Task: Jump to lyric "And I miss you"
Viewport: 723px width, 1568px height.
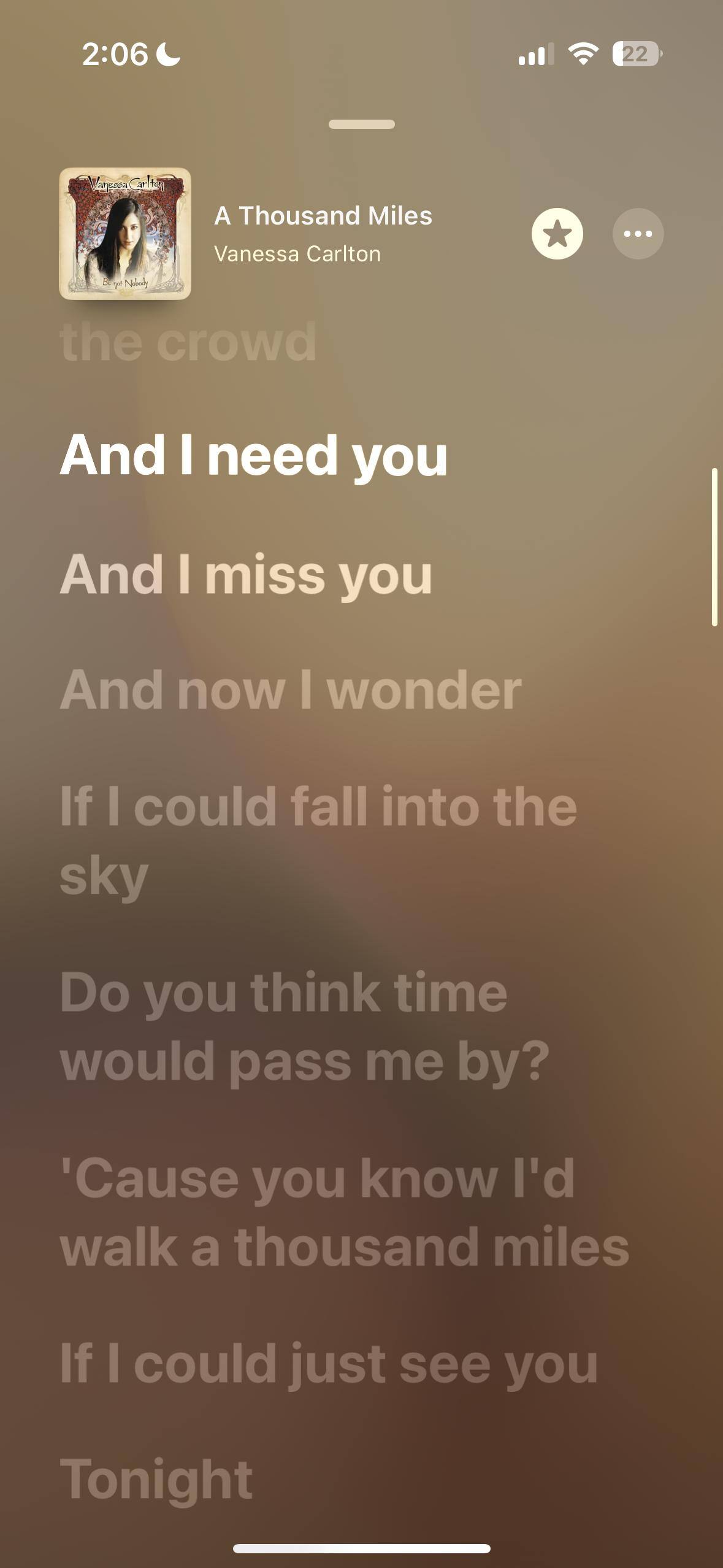Action: pyautogui.click(x=246, y=575)
